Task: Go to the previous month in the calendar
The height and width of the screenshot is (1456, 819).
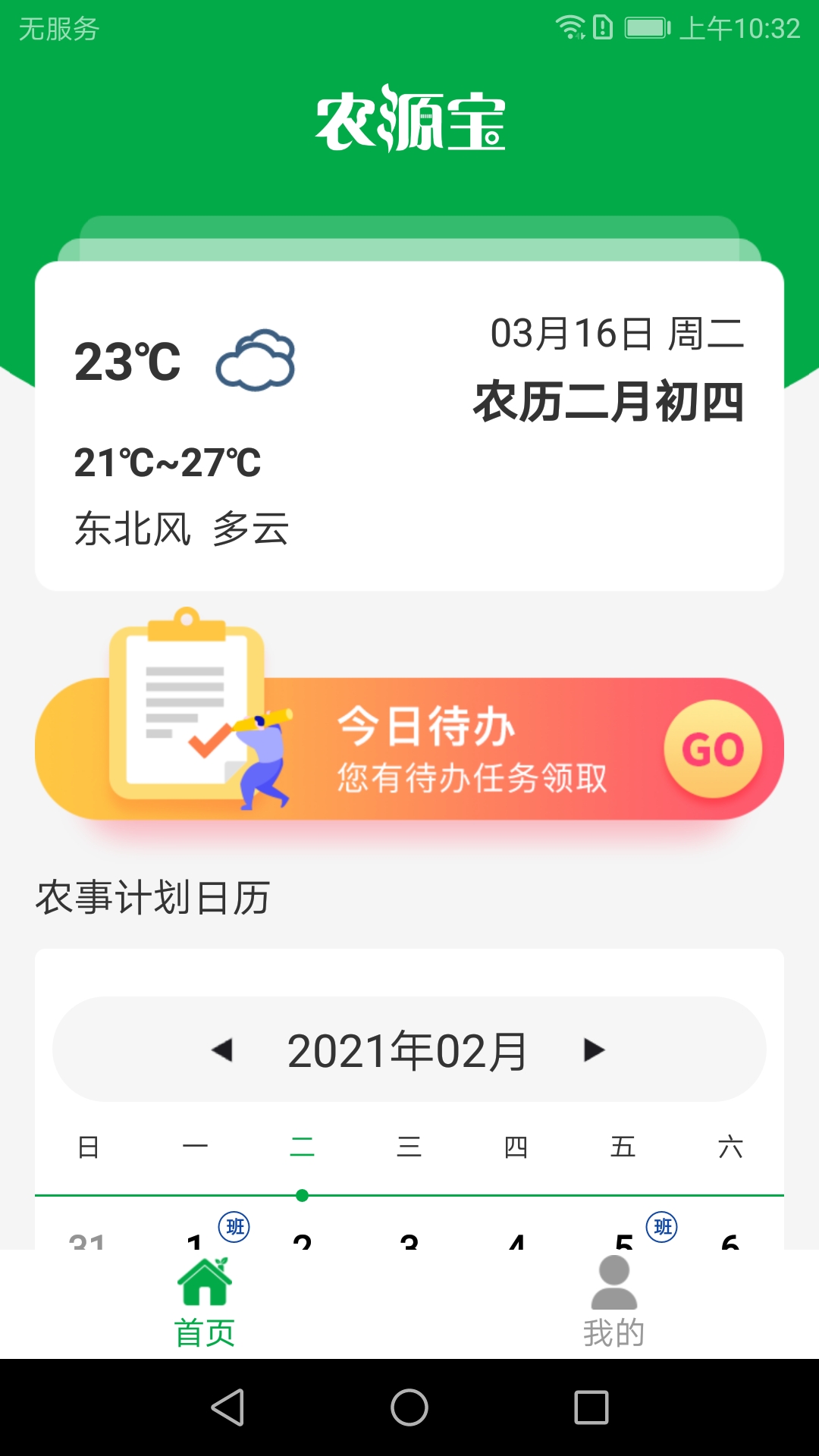Action: [x=222, y=1050]
